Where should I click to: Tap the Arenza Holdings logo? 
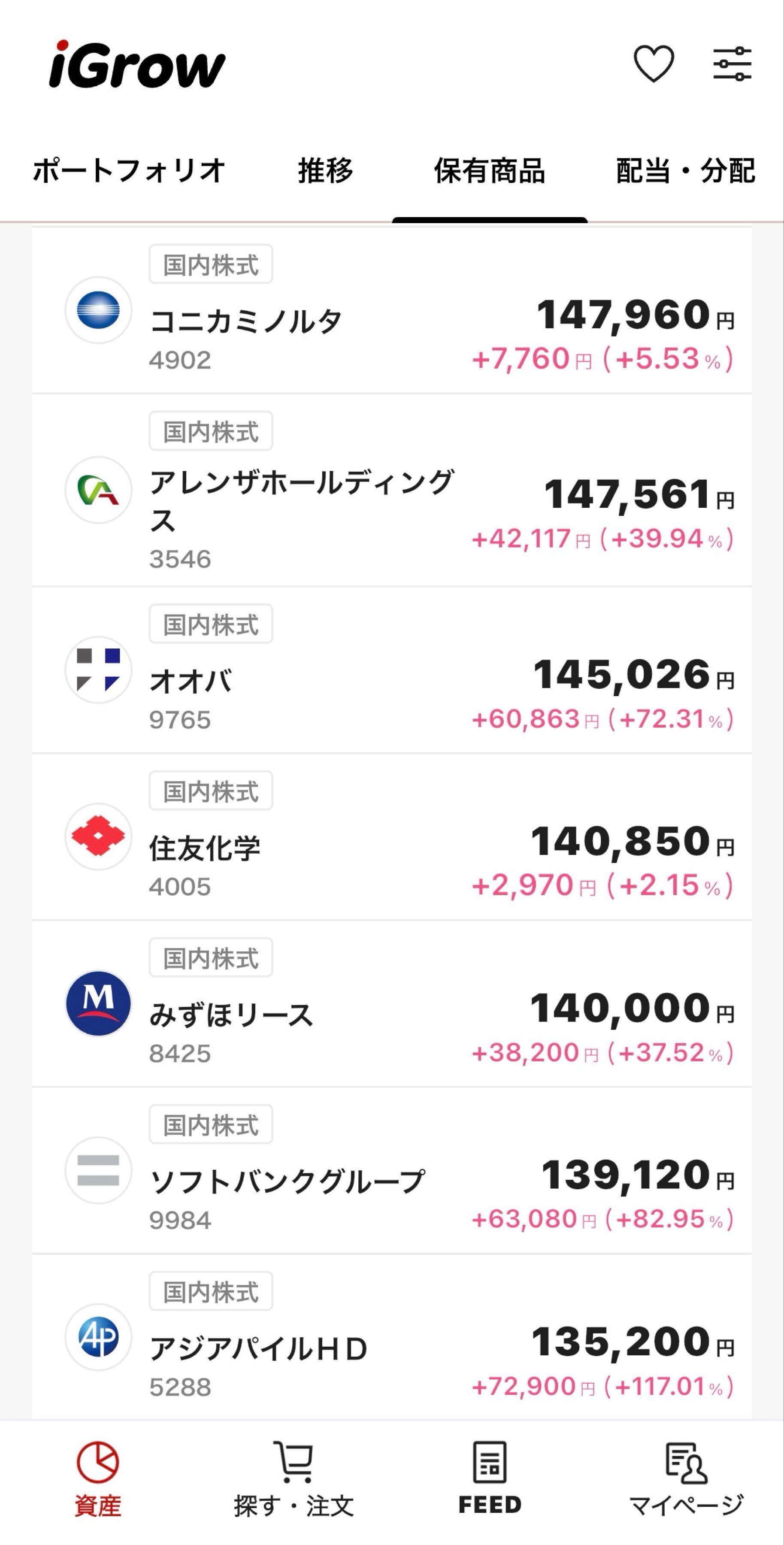pos(98,492)
